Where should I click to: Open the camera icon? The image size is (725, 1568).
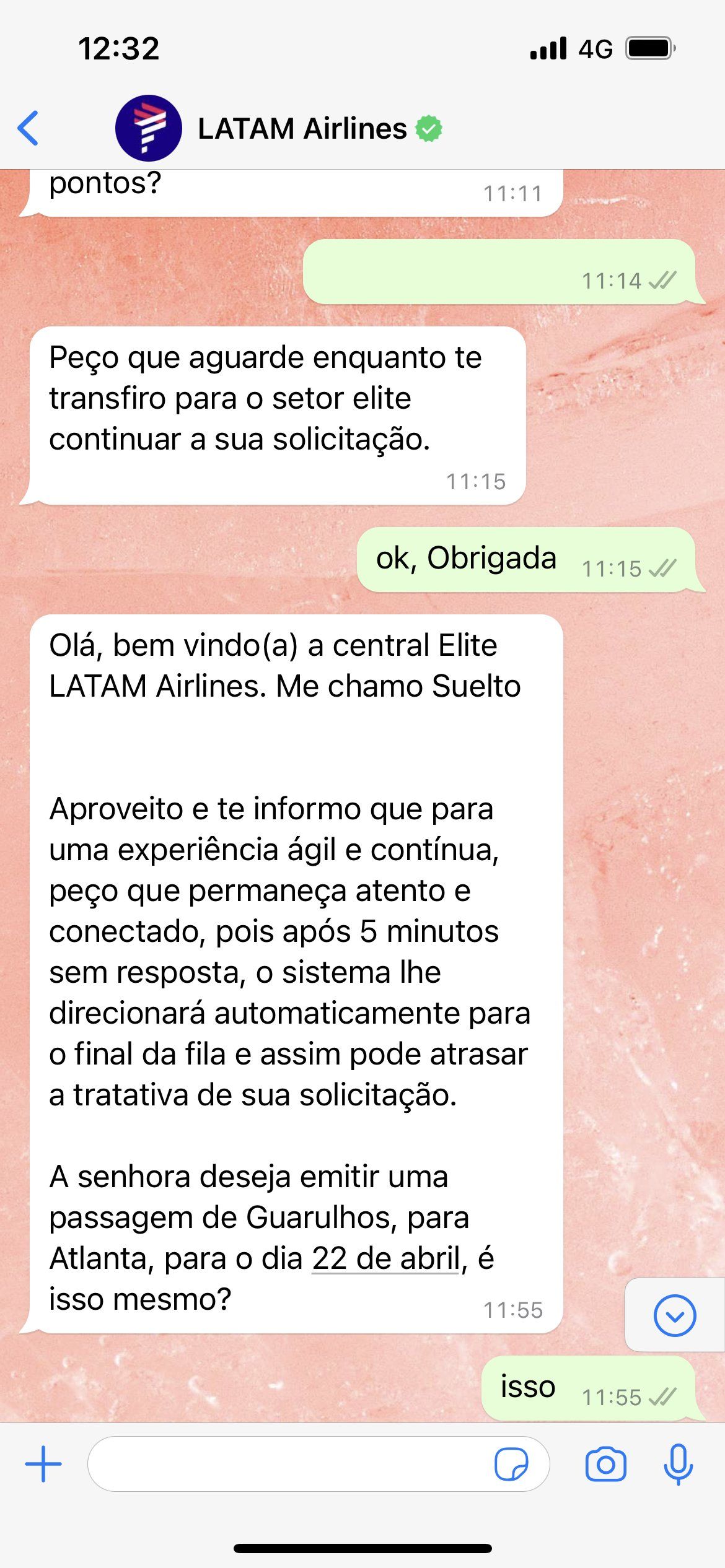tap(605, 1464)
